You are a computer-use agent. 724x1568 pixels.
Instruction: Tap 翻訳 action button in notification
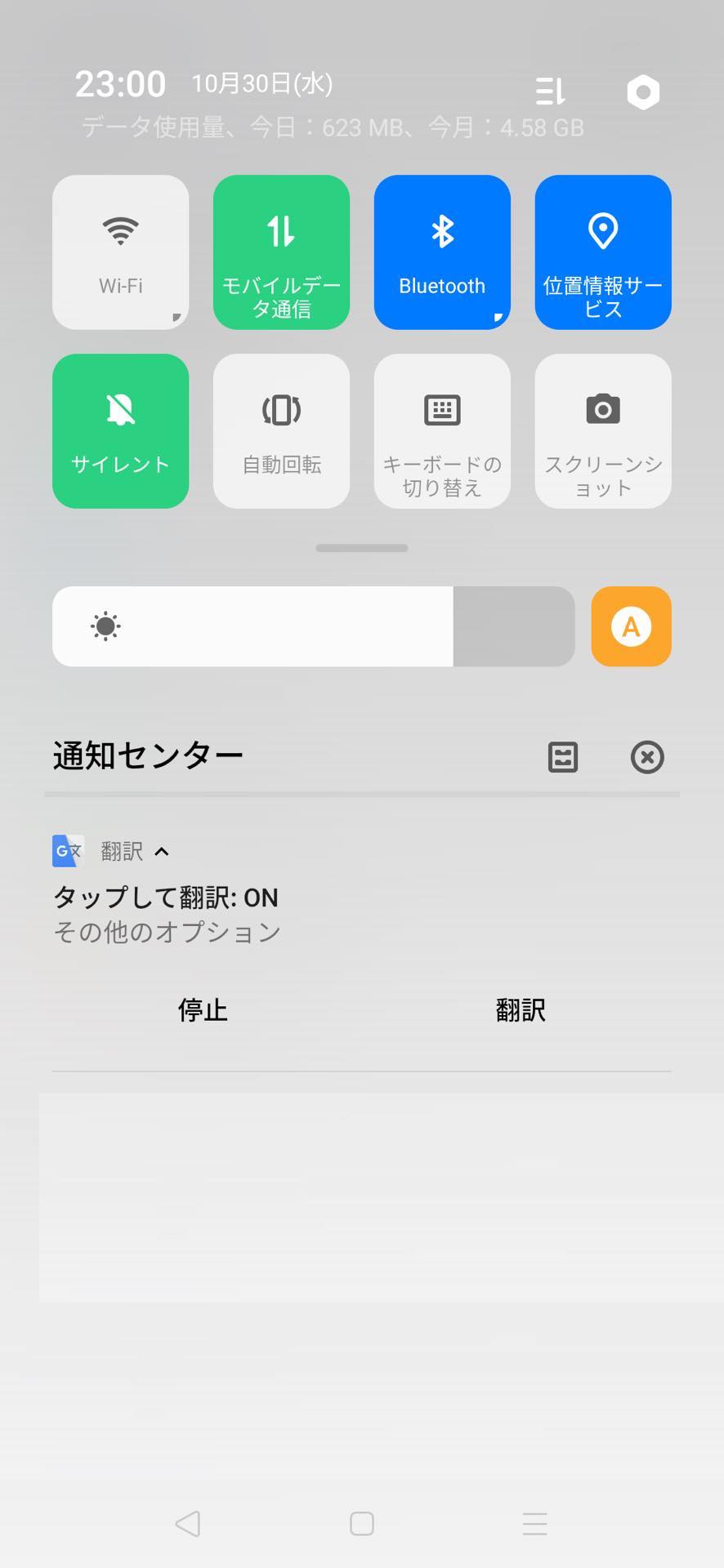pyautogui.click(x=521, y=1010)
